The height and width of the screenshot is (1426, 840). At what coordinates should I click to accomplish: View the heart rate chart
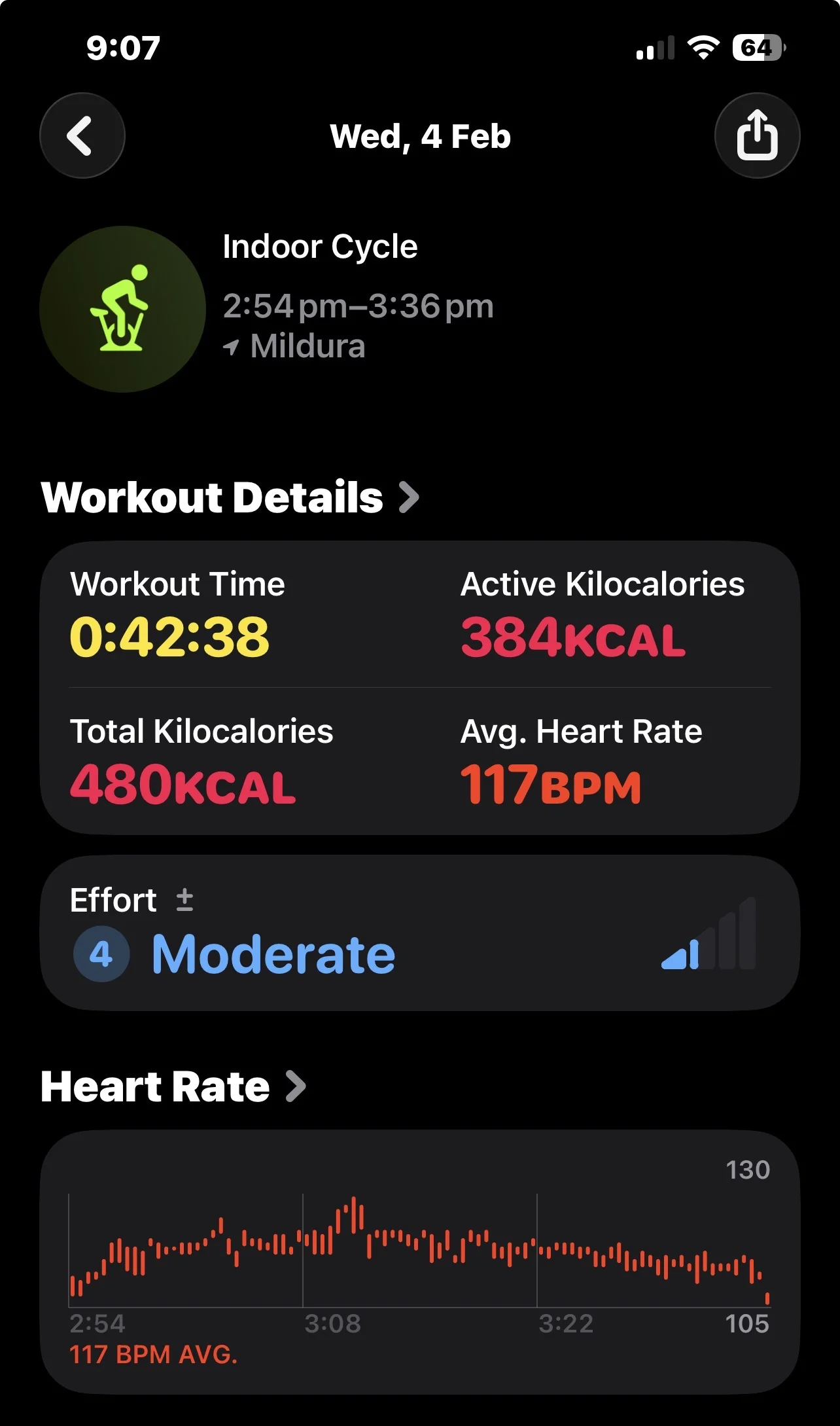[419, 1260]
